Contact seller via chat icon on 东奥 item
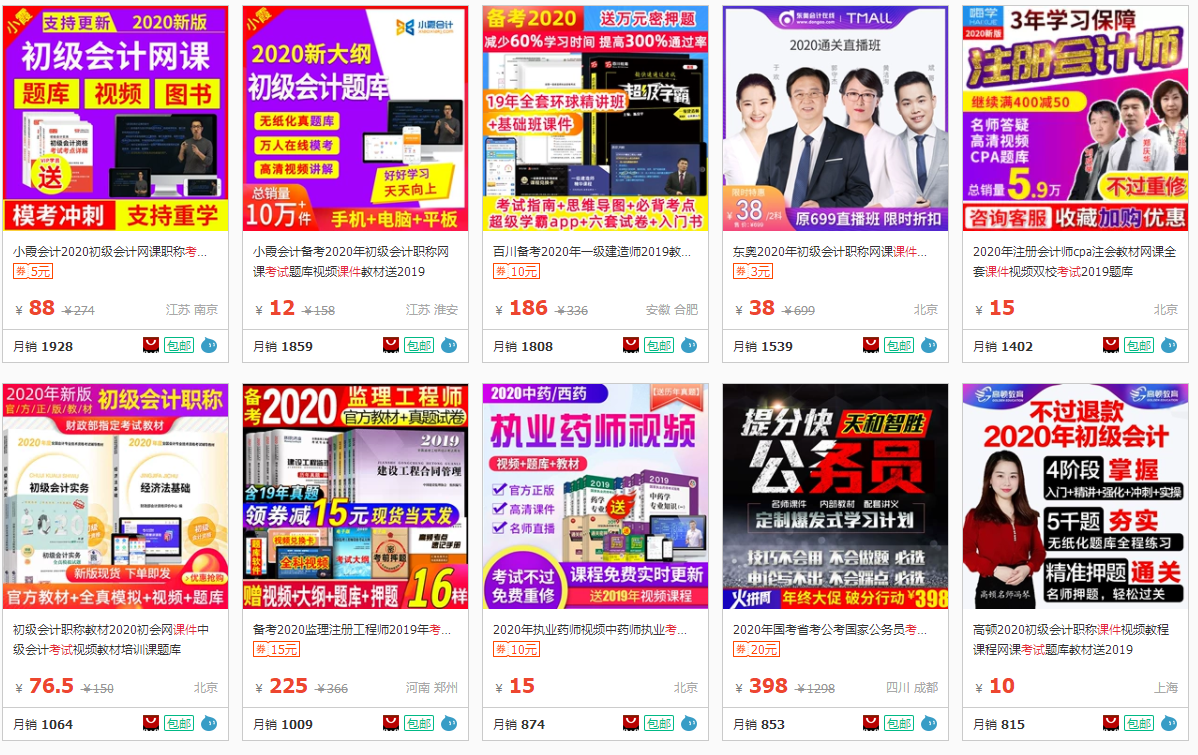Viewport: 1198px width, 755px height. pyautogui.click(x=929, y=345)
